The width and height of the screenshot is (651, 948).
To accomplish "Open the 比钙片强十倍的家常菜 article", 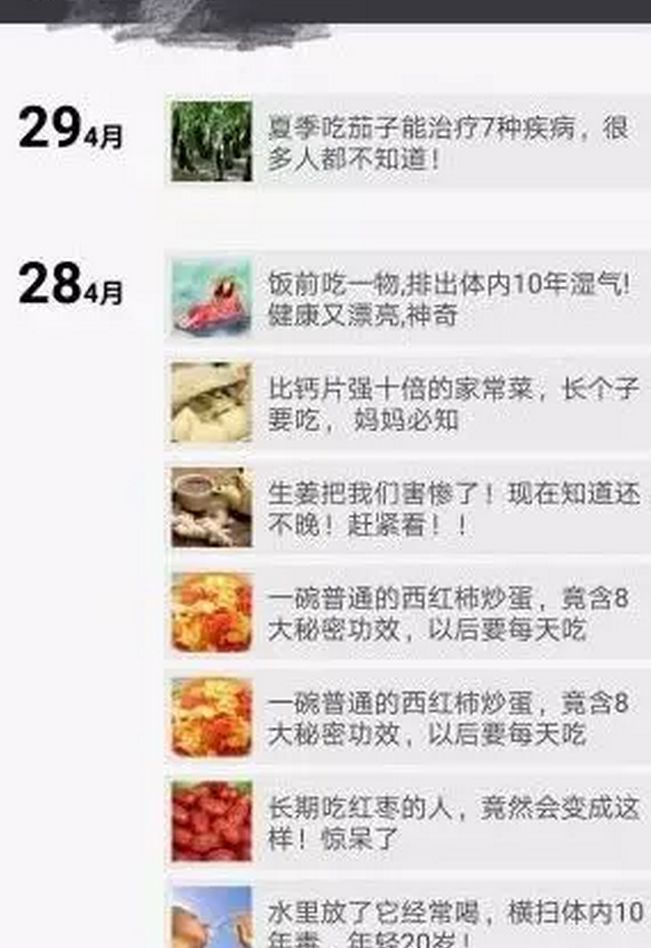I will click(448, 402).
